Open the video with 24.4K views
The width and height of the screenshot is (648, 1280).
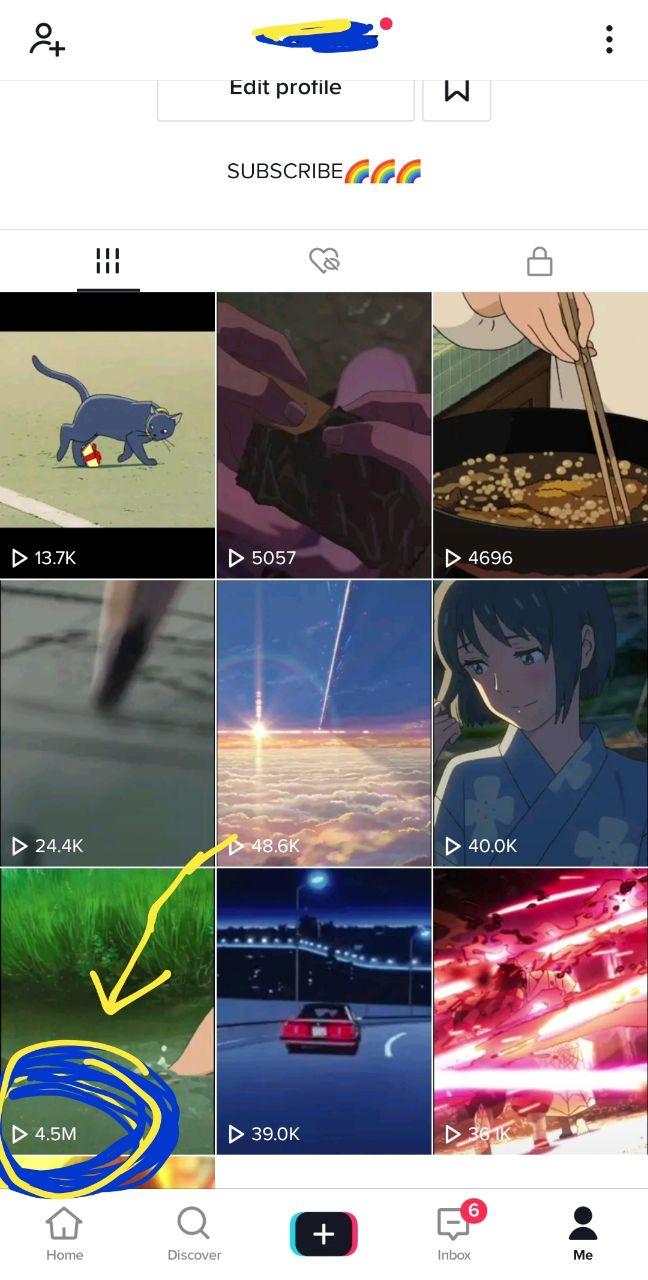point(107,723)
